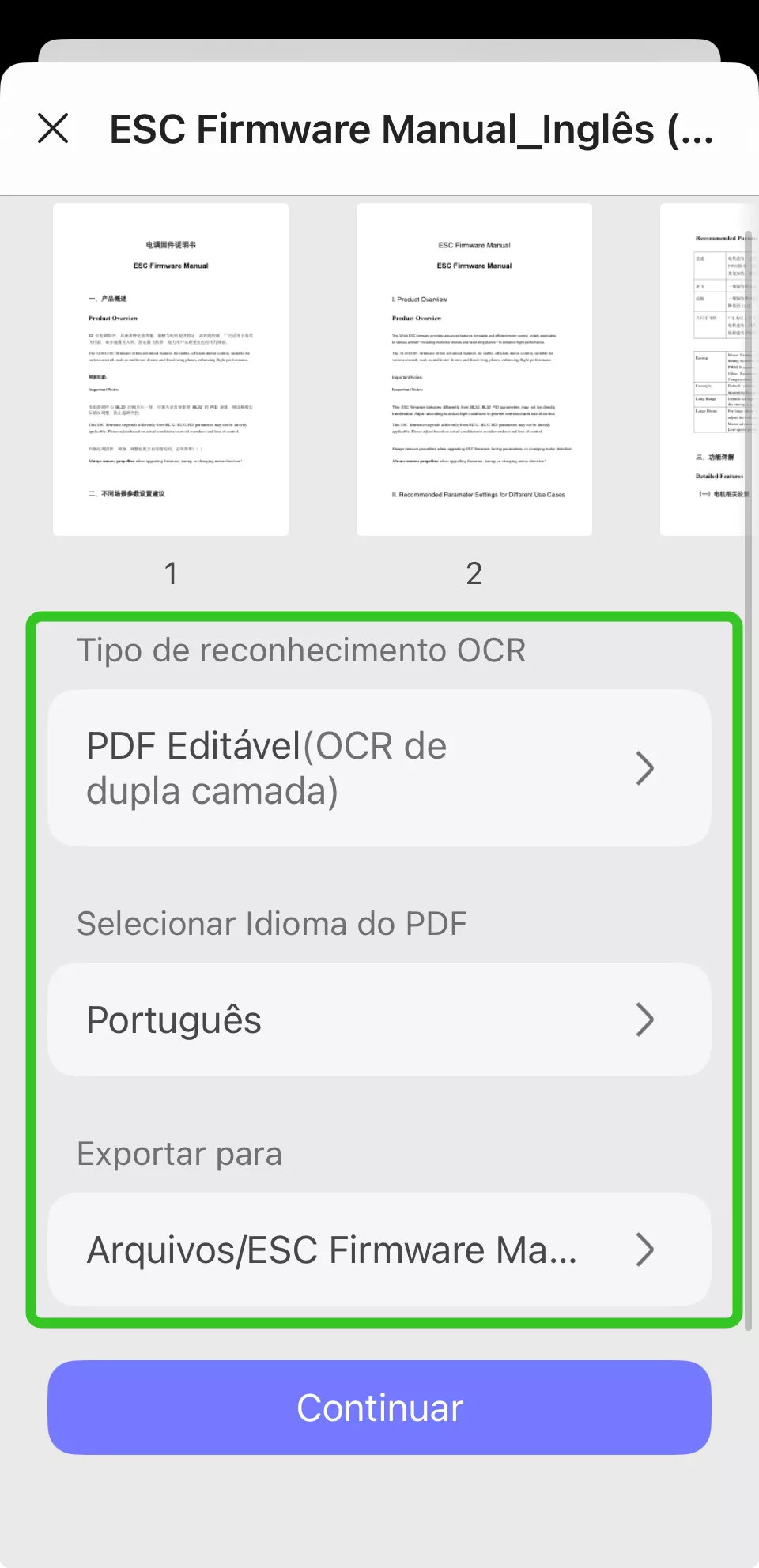The image size is (759, 1568).
Task: Open the PDF language selector
Action: click(379, 1020)
